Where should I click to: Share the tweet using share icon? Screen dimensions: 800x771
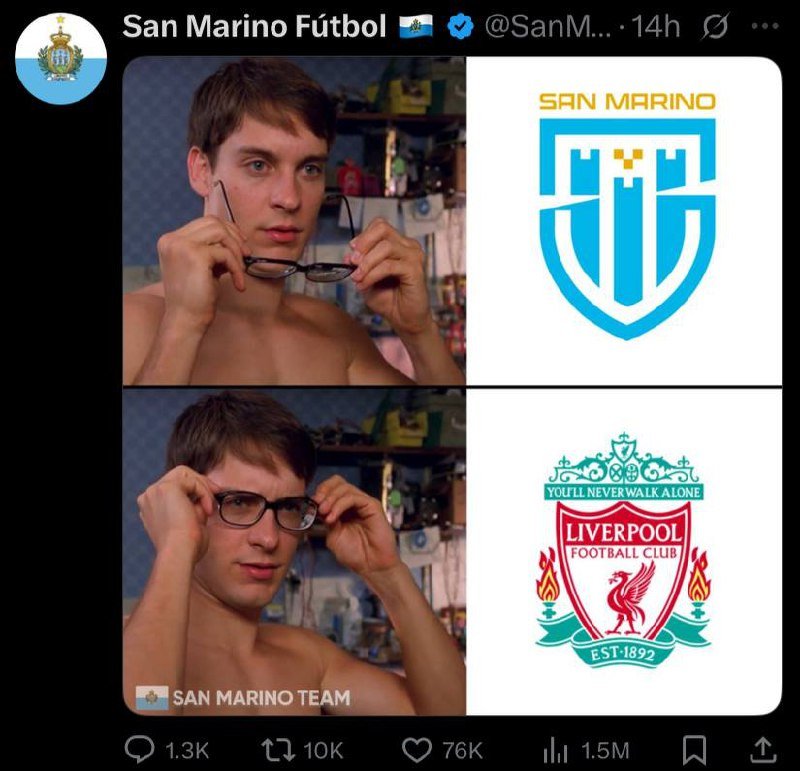(x=762, y=748)
